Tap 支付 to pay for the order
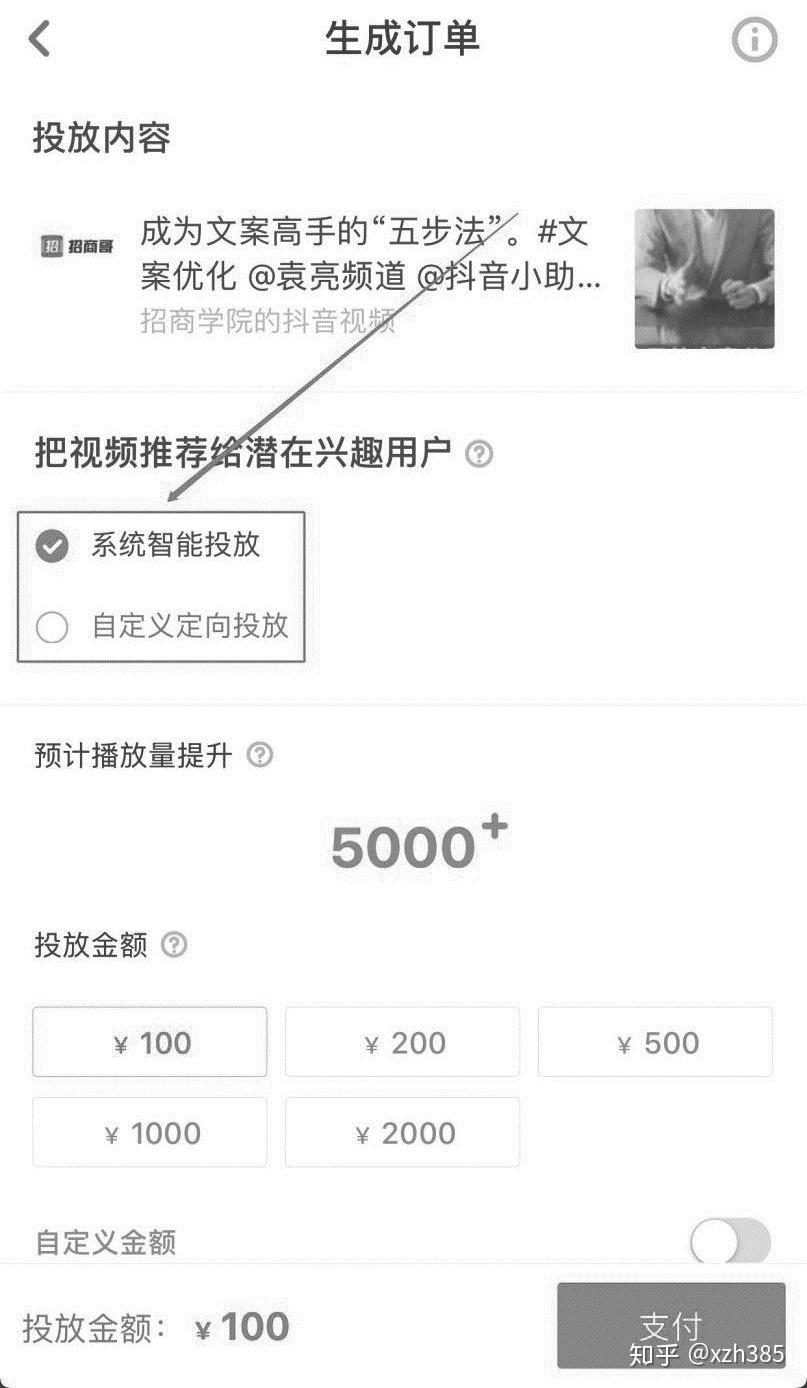807x1388 pixels. coord(670,1326)
